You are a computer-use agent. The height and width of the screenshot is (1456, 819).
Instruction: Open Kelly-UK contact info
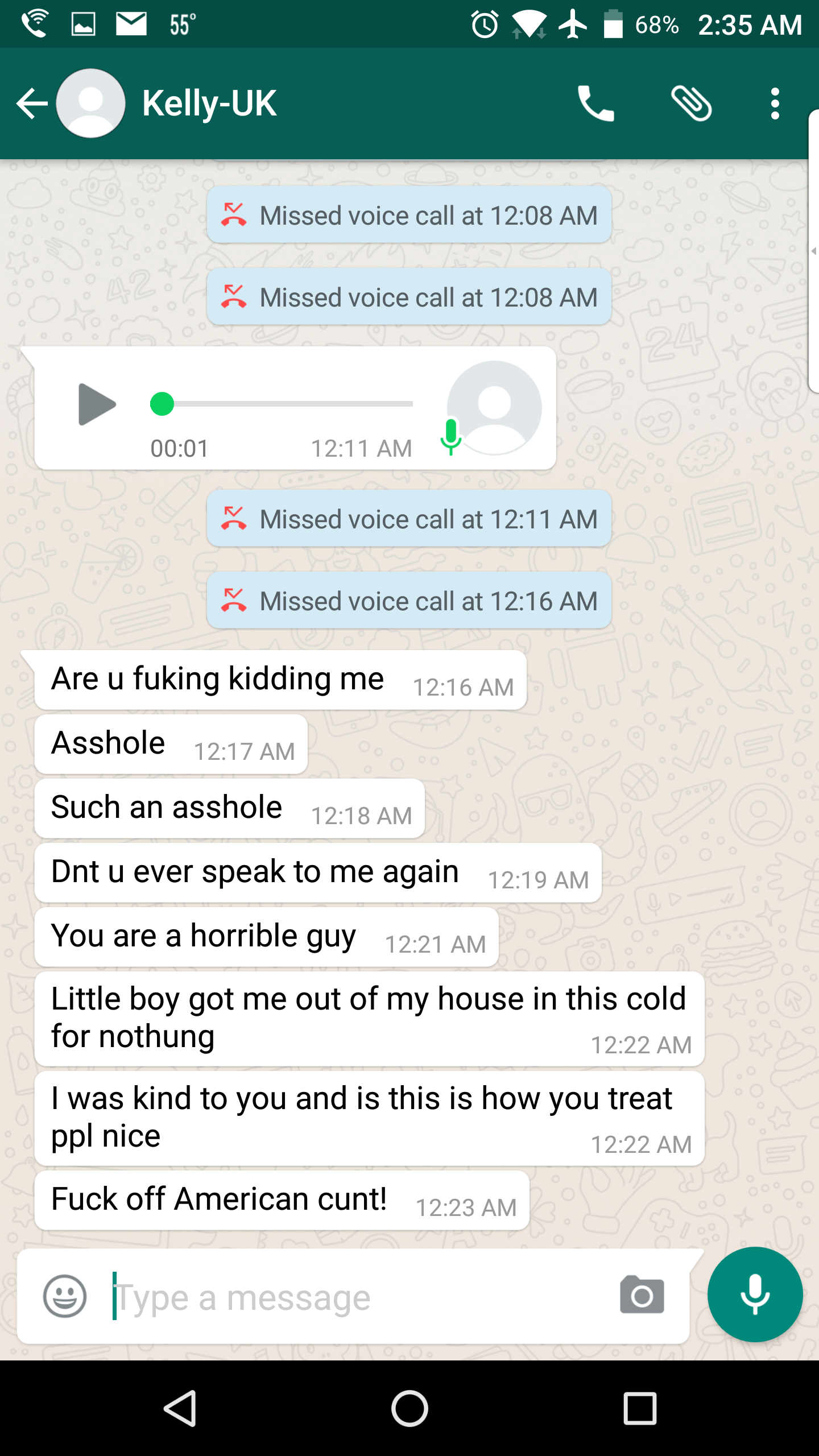[209, 104]
